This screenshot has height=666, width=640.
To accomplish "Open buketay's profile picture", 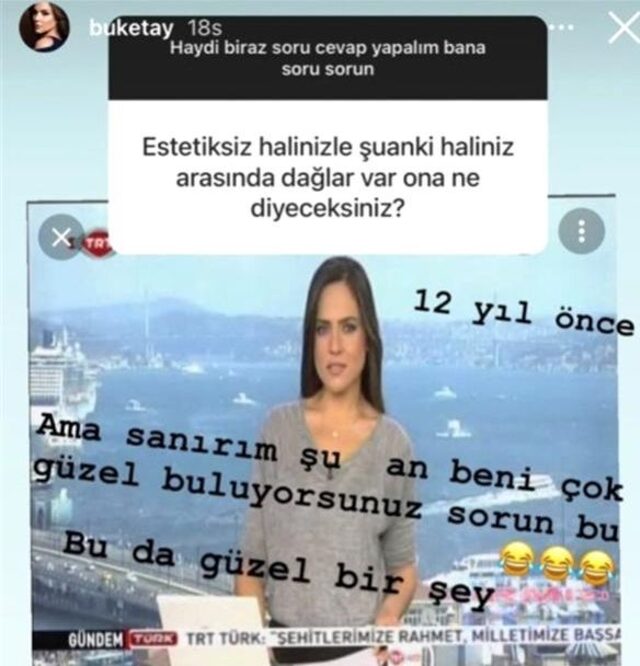I will click(x=44, y=27).
